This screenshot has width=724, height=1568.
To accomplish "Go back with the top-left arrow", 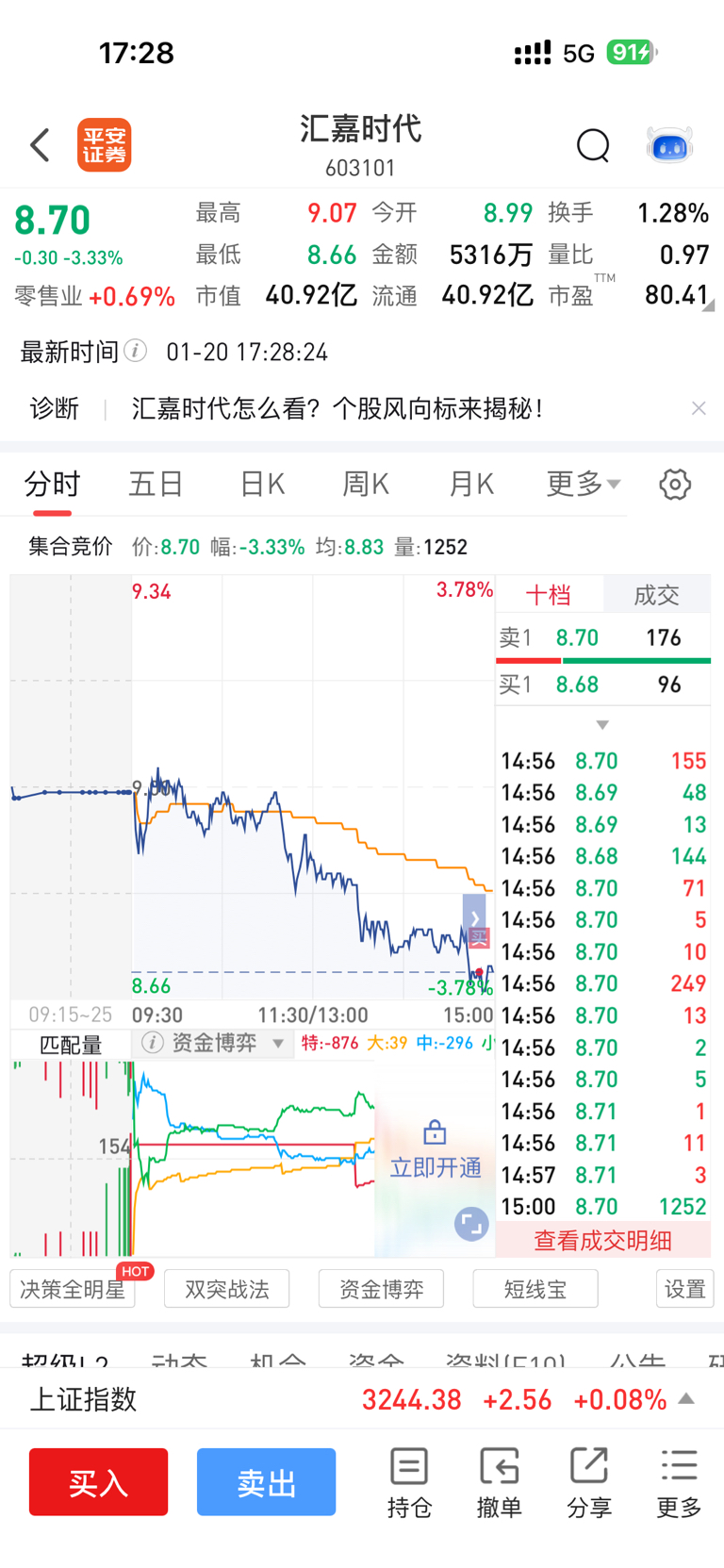I will [40, 145].
